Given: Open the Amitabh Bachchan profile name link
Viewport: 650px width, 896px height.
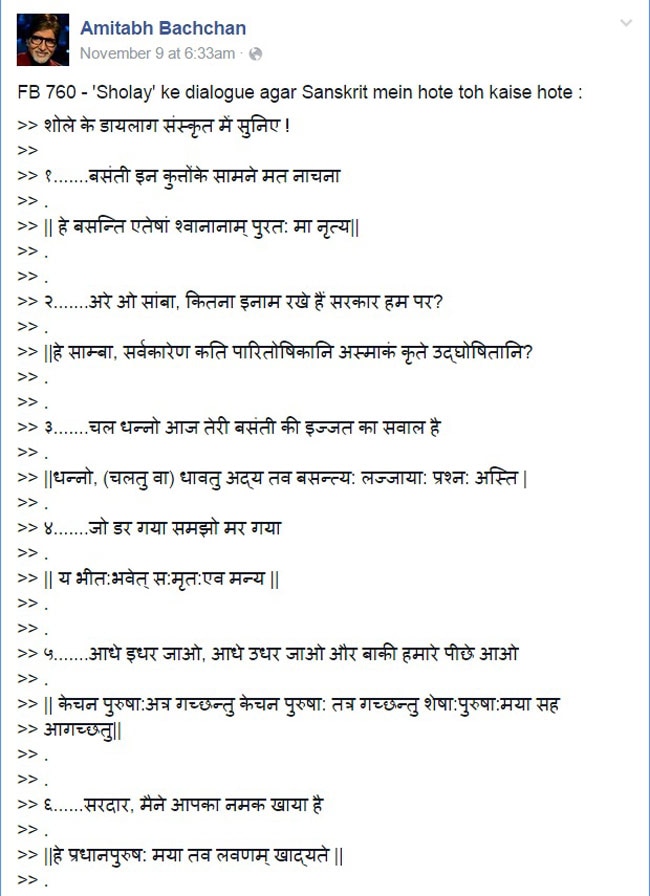Looking at the screenshot, I should click(163, 28).
